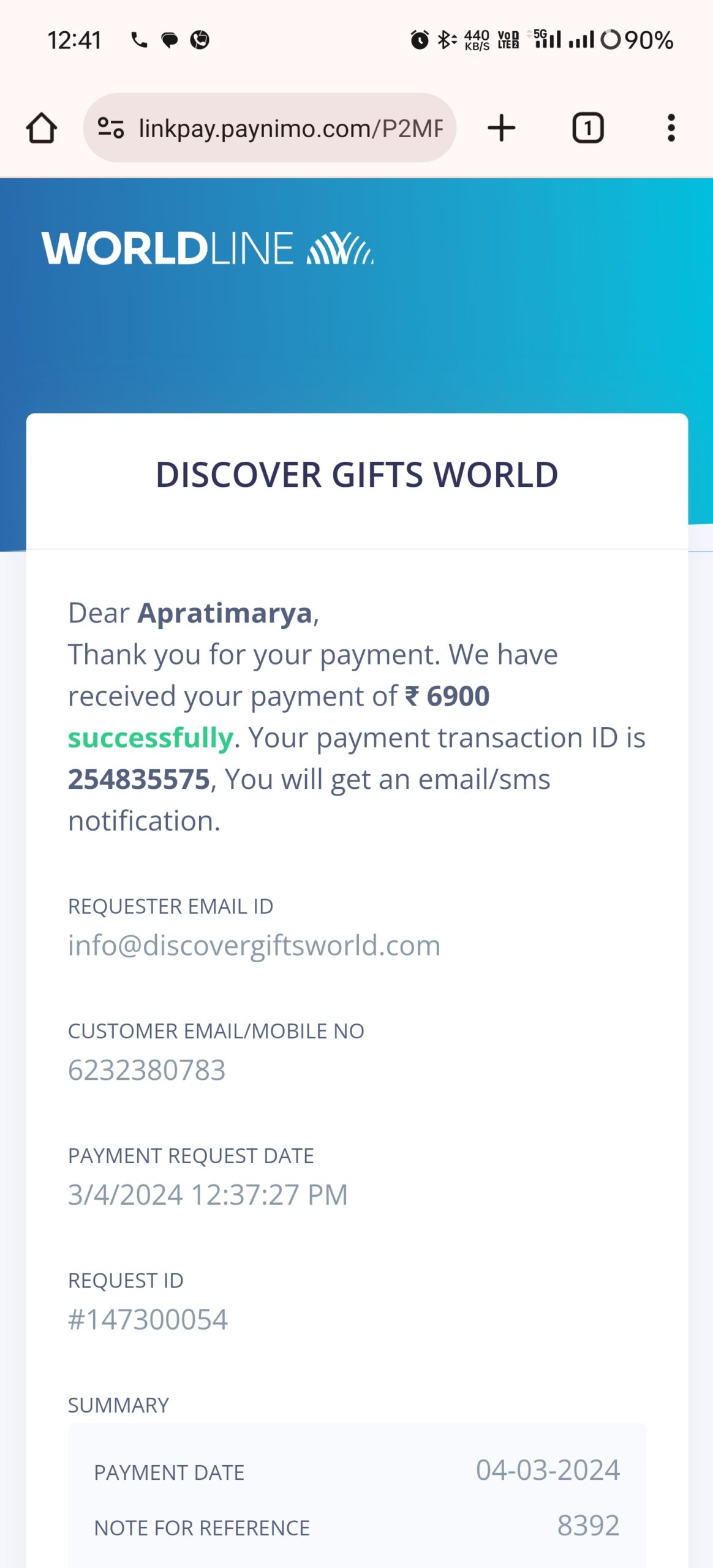Open the browser overflow menu

(671, 128)
